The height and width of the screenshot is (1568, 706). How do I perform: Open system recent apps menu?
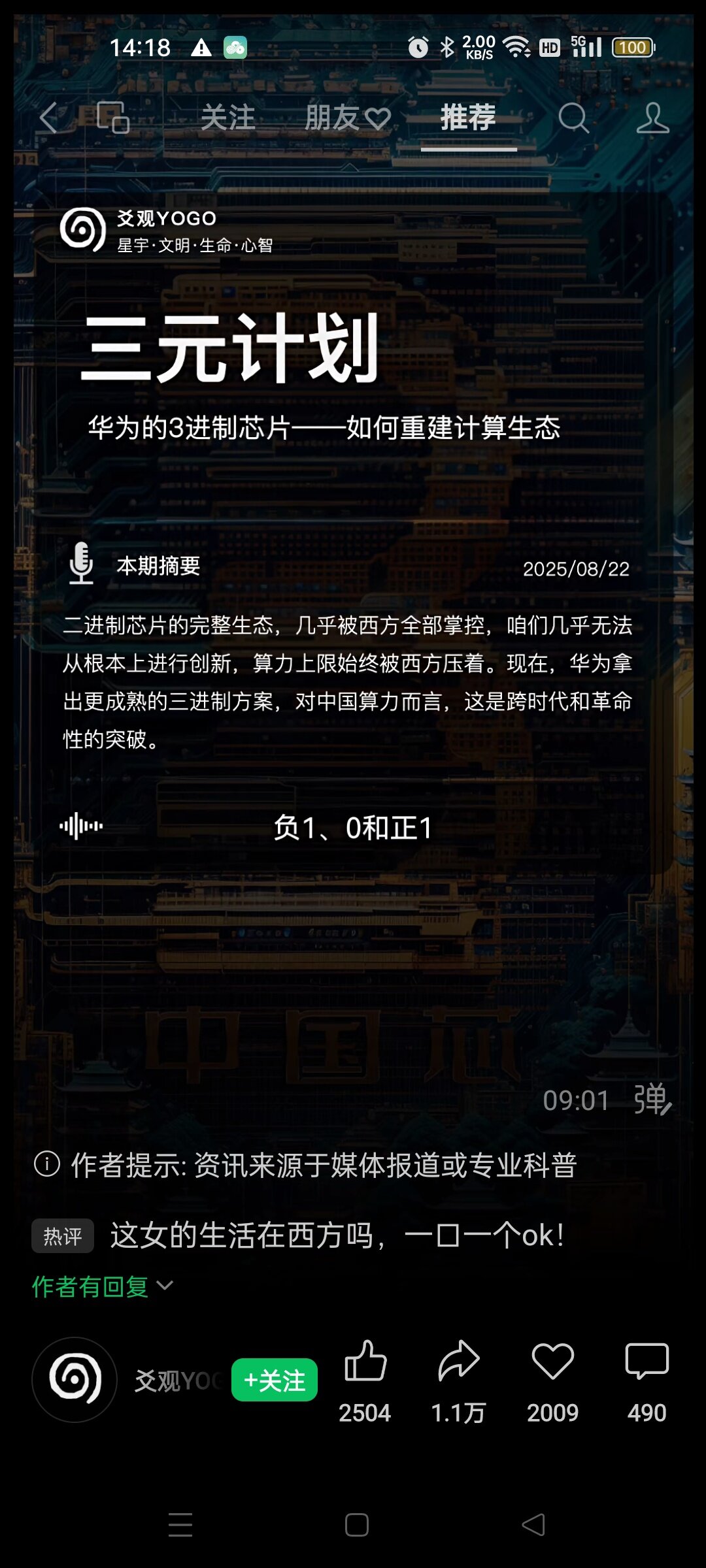[180, 1525]
